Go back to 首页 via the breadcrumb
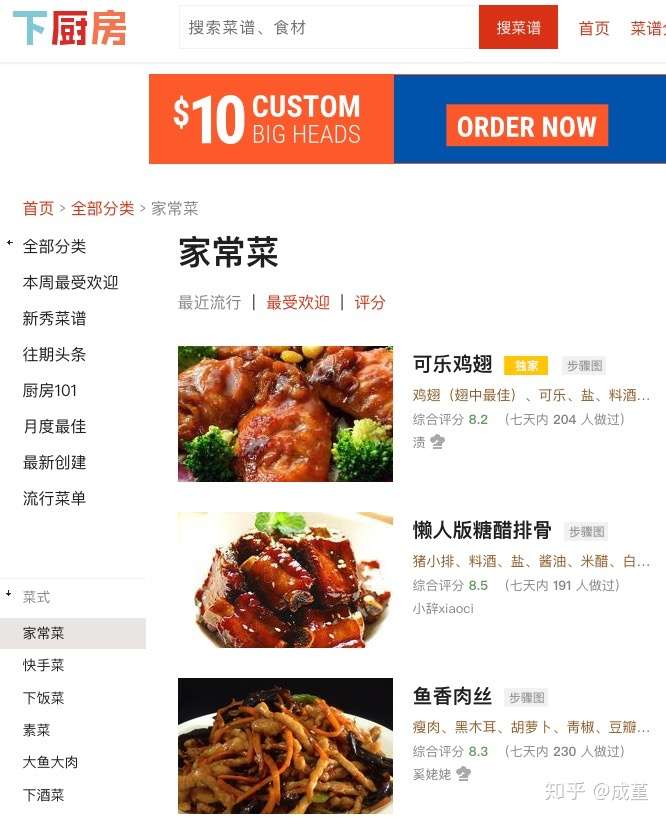 point(39,208)
